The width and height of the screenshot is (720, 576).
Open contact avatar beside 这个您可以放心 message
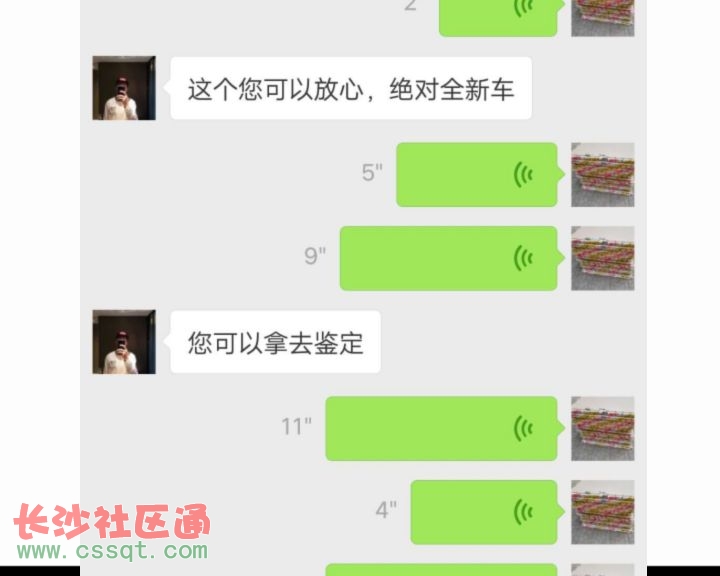(x=124, y=88)
